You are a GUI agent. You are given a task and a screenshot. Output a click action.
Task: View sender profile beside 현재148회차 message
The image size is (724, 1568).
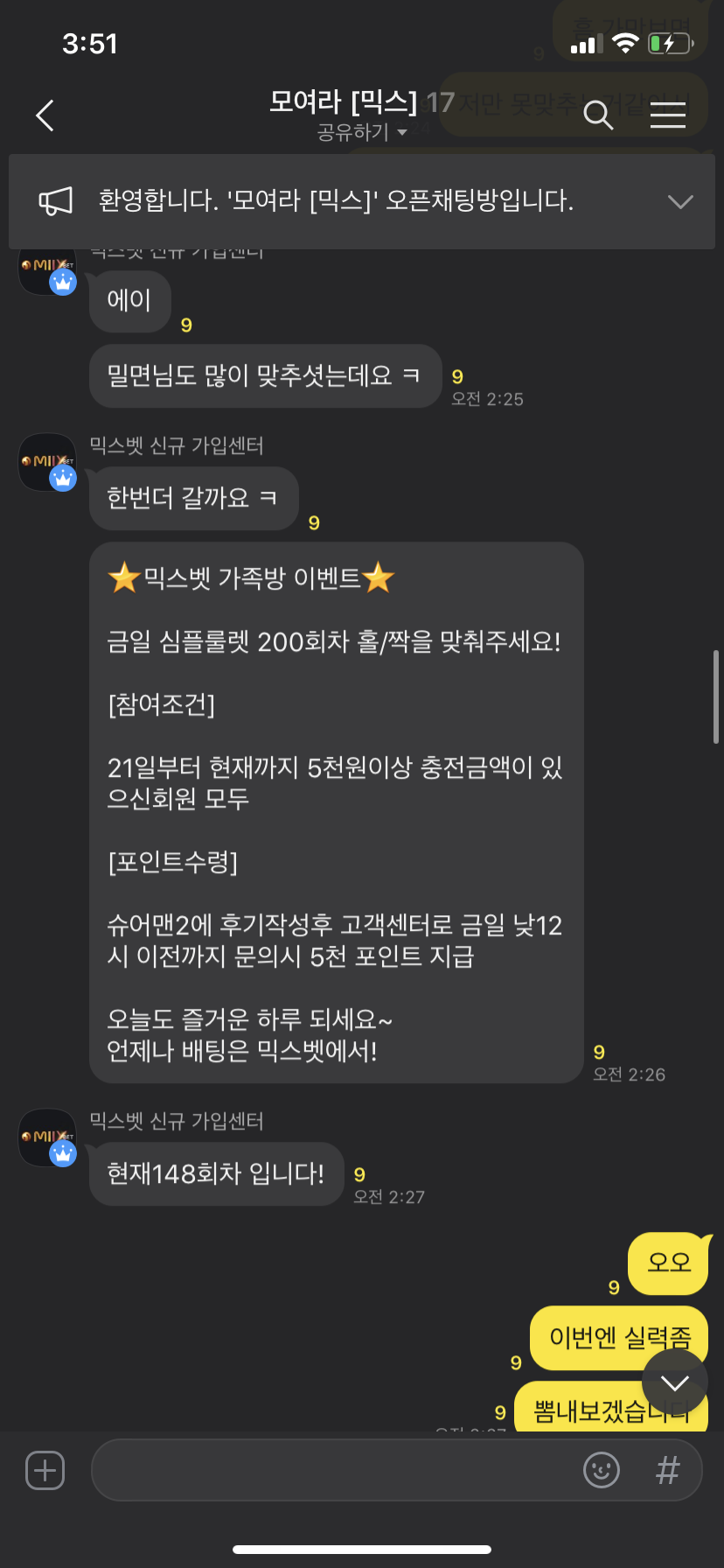pyautogui.click(x=48, y=1137)
